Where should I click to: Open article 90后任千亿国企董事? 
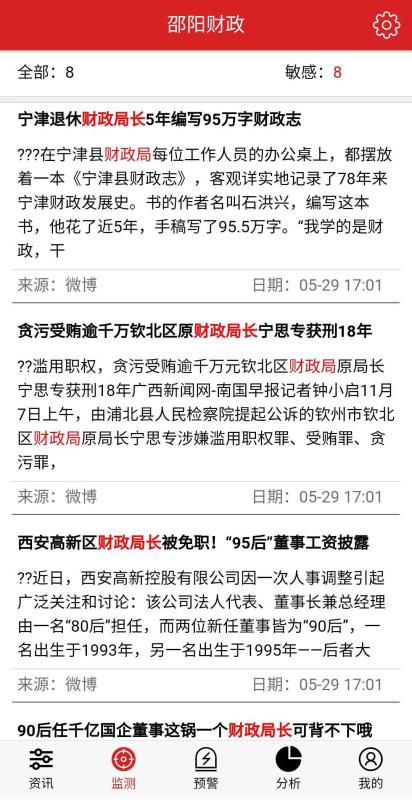[195, 730]
